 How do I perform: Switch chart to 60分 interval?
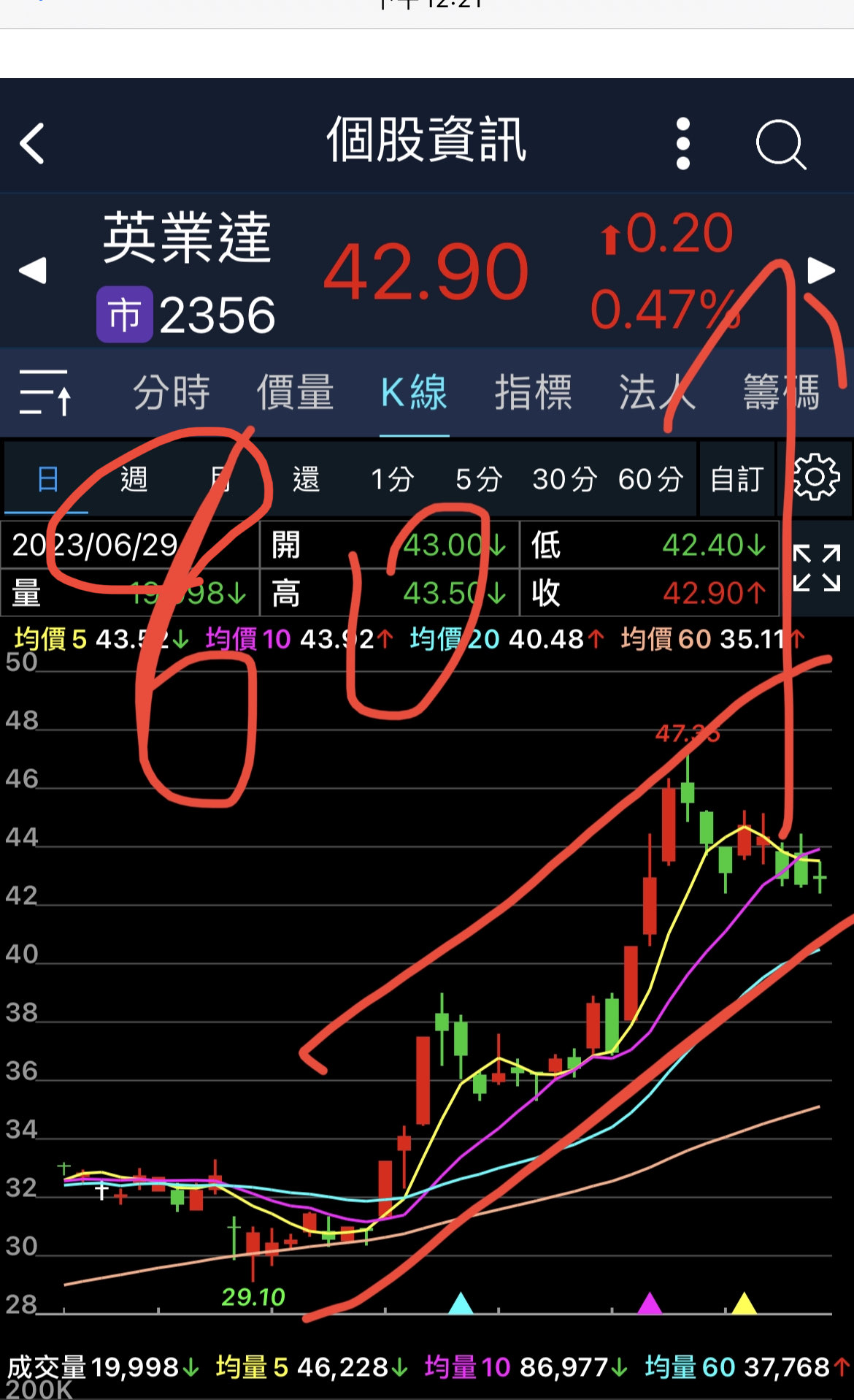[x=650, y=479]
